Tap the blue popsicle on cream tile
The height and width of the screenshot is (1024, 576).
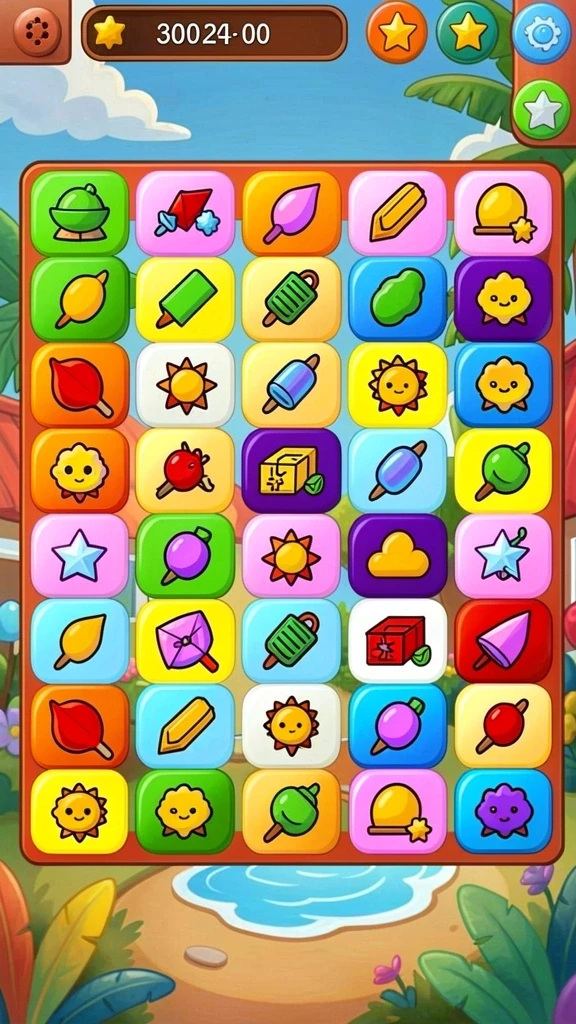(291, 385)
